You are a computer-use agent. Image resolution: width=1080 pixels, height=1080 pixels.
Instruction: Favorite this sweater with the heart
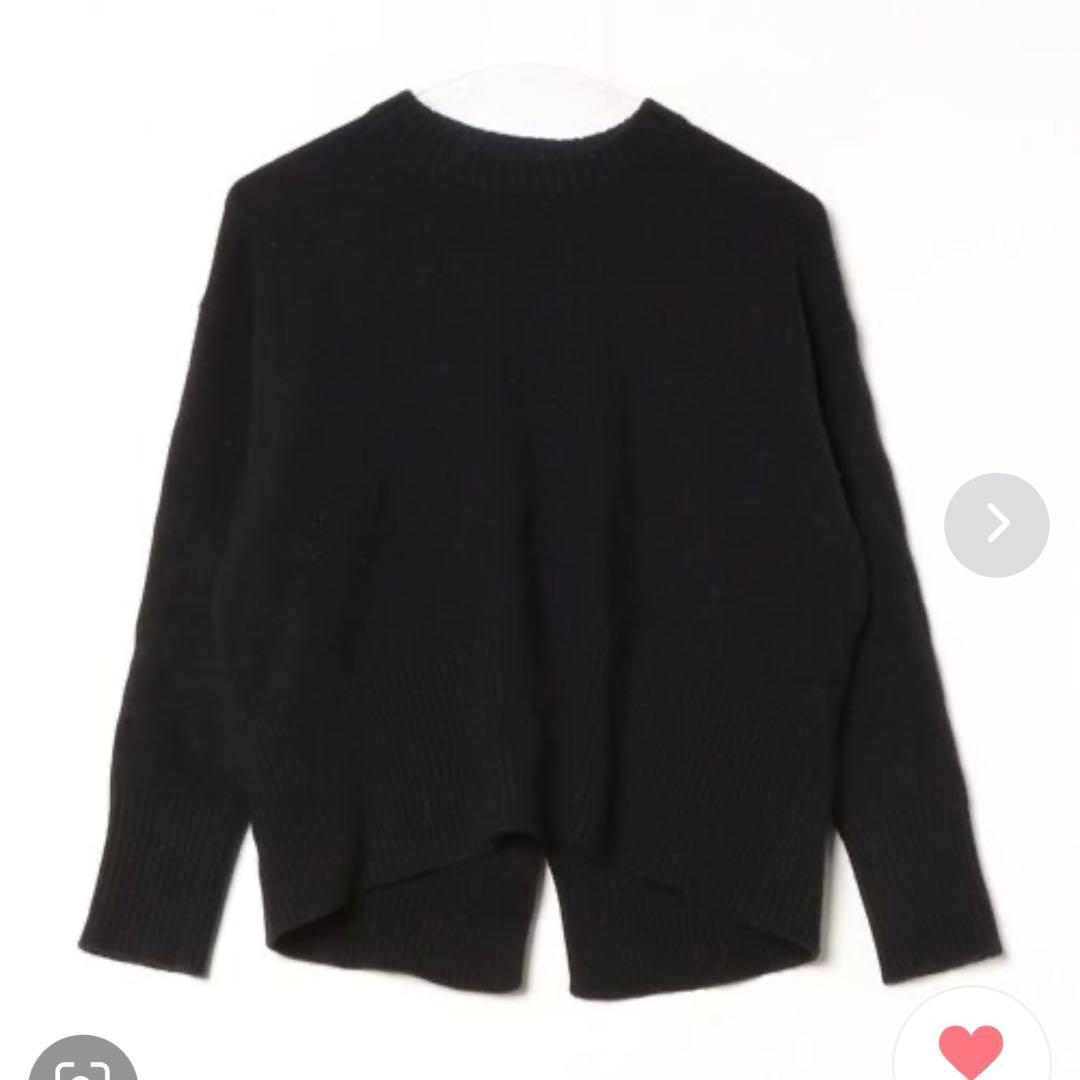pyautogui.click(x=971, y=1048)
